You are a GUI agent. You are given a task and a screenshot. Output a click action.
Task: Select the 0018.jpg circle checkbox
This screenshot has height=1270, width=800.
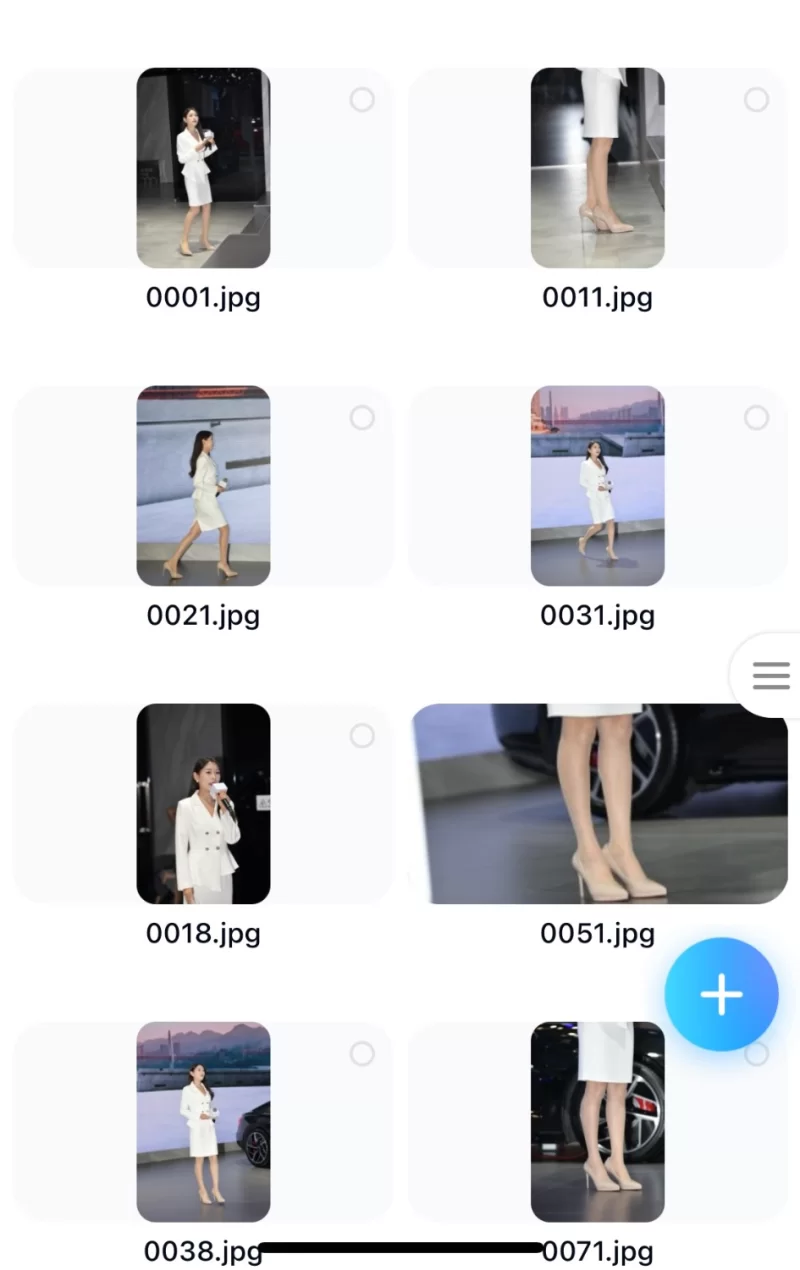(362, 736)
